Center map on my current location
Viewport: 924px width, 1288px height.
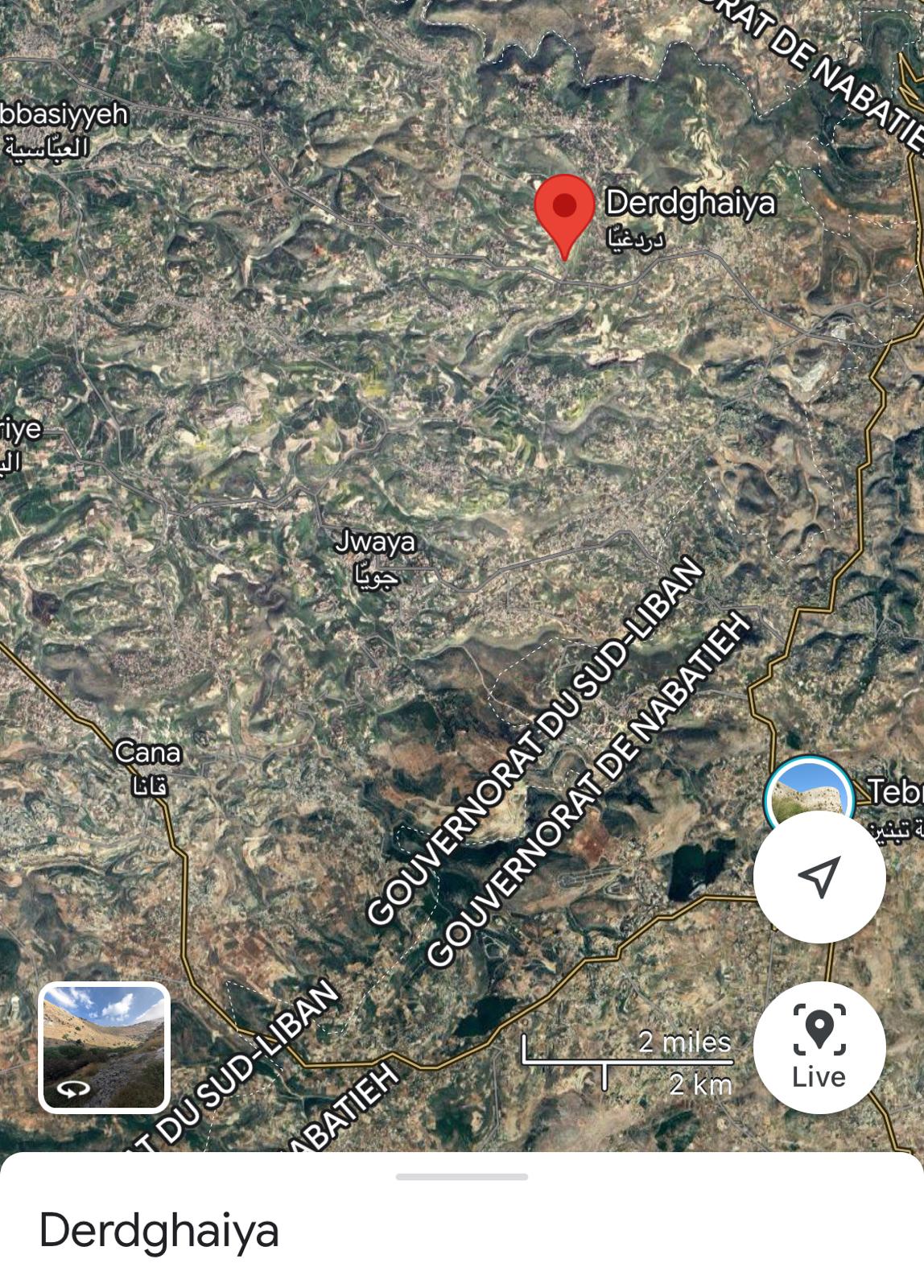(x=819, y=877)
